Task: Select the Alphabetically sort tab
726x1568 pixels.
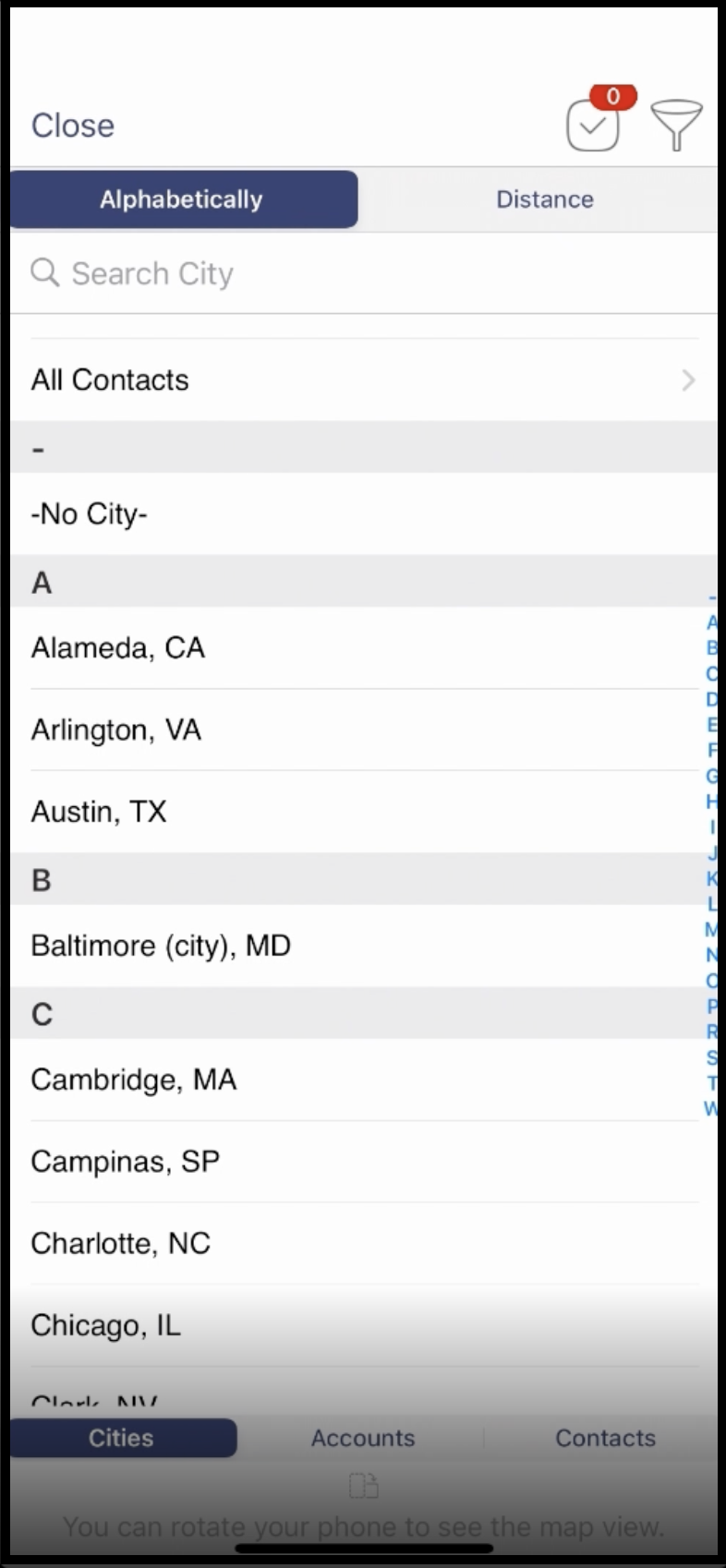Action: tap(182, 199)
